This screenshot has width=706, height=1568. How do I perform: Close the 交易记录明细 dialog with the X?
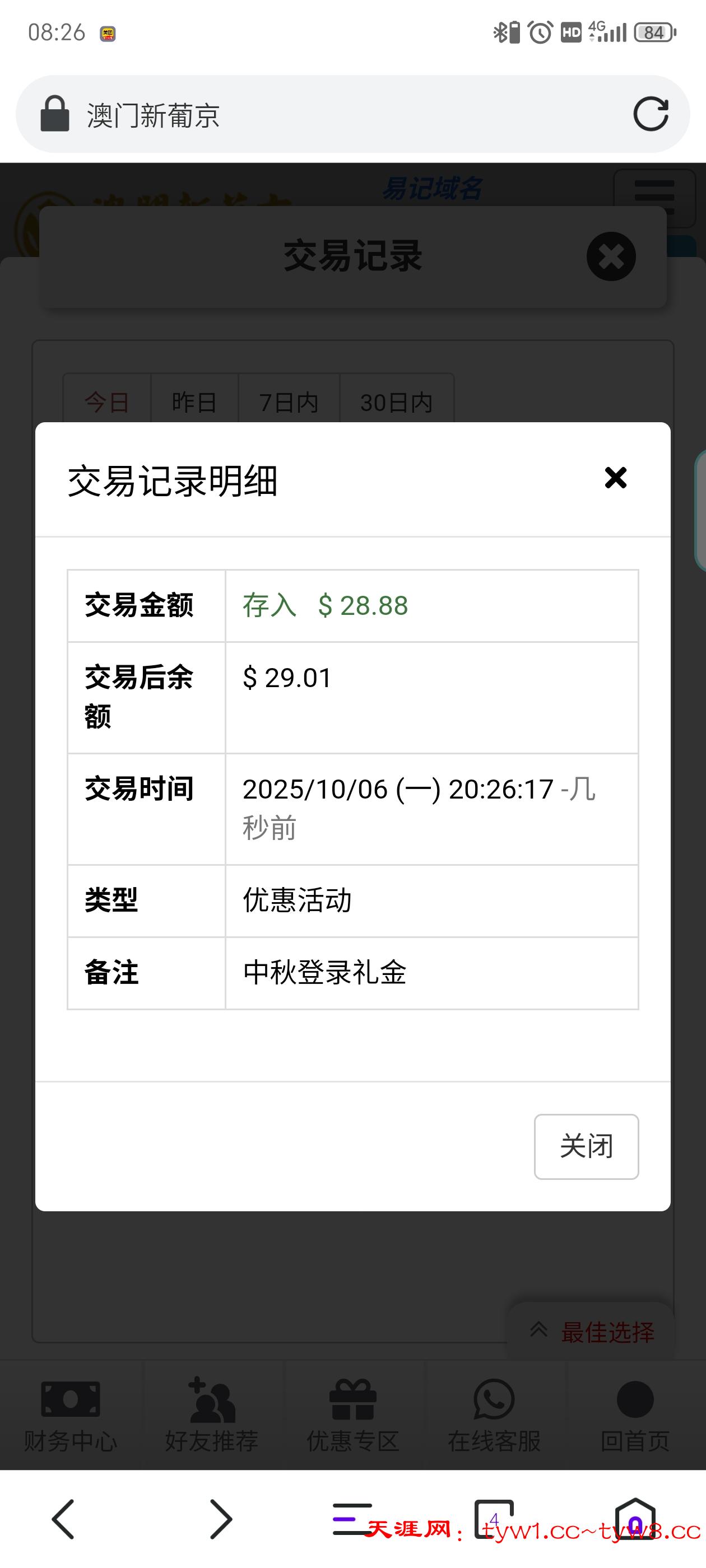click(615, 478)
